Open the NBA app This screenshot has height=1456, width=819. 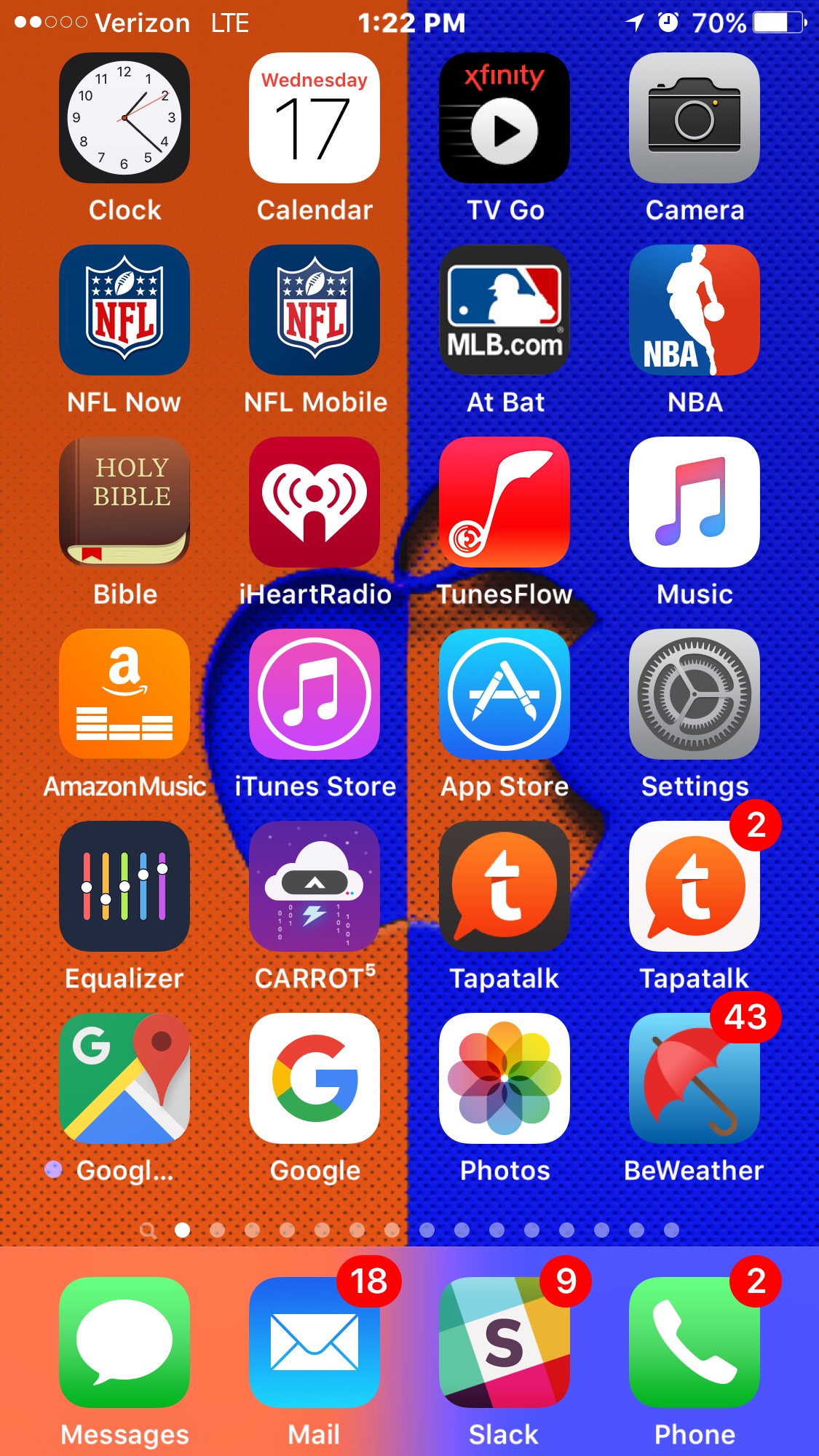[695, 310]
